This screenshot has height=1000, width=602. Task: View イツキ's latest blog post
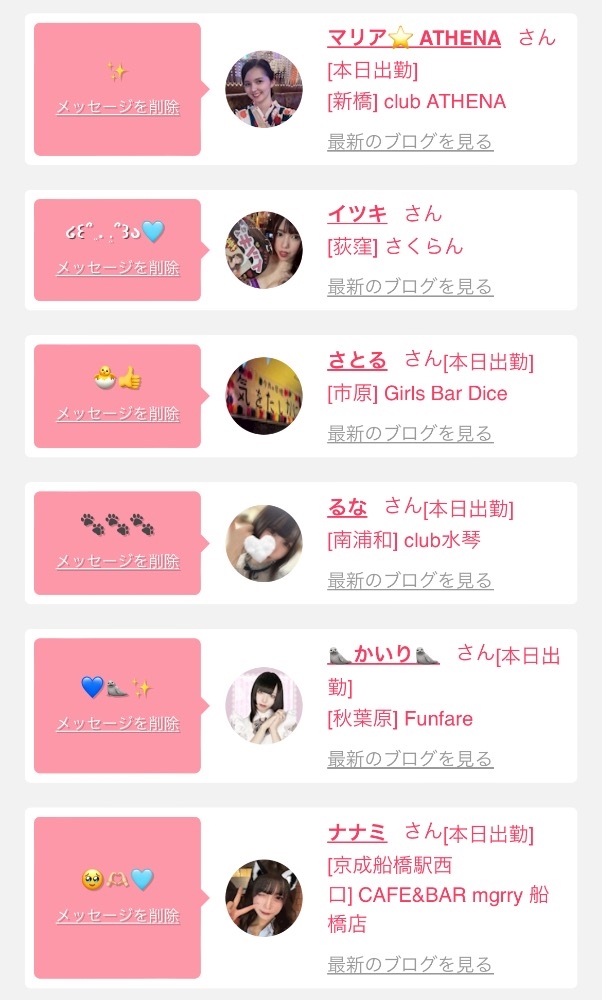pos(410,287)
